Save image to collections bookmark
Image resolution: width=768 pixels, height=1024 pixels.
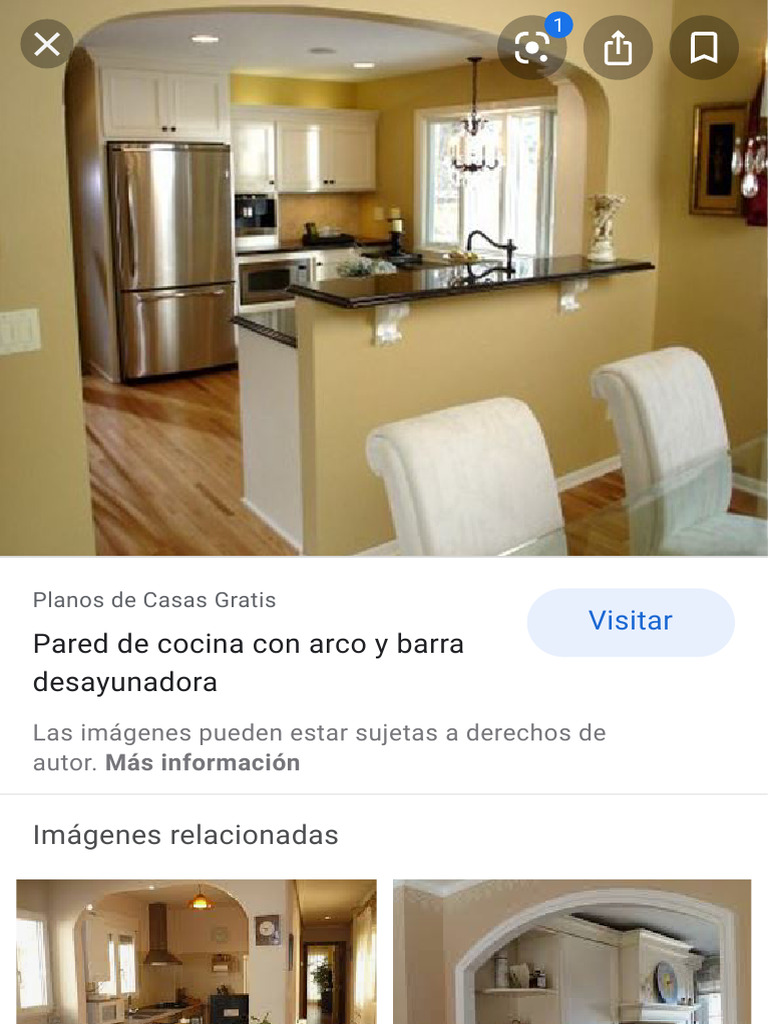point(704,47)
